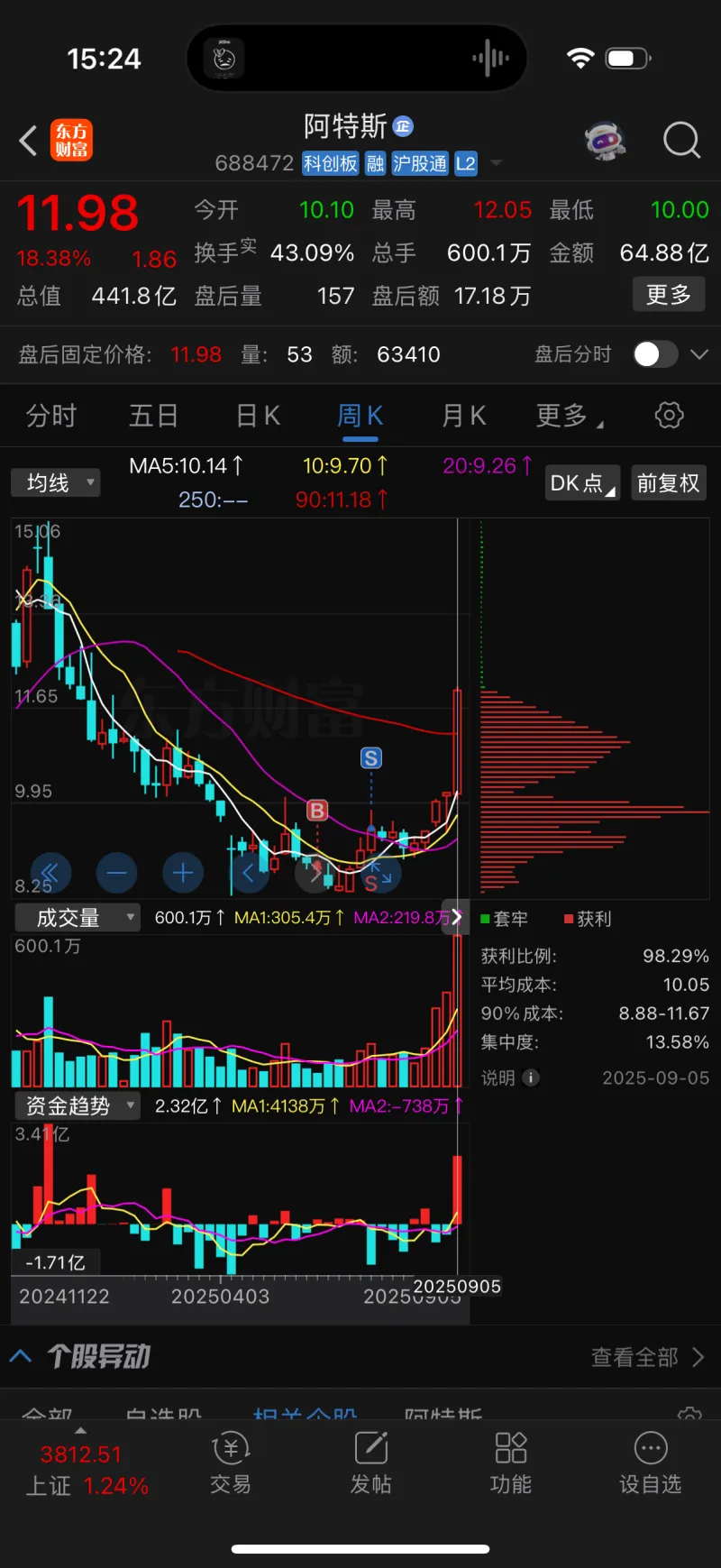Open 查看全部 for 个股异动
This screenshot has height=1568, width=721.
click(x=647, y=1357)
